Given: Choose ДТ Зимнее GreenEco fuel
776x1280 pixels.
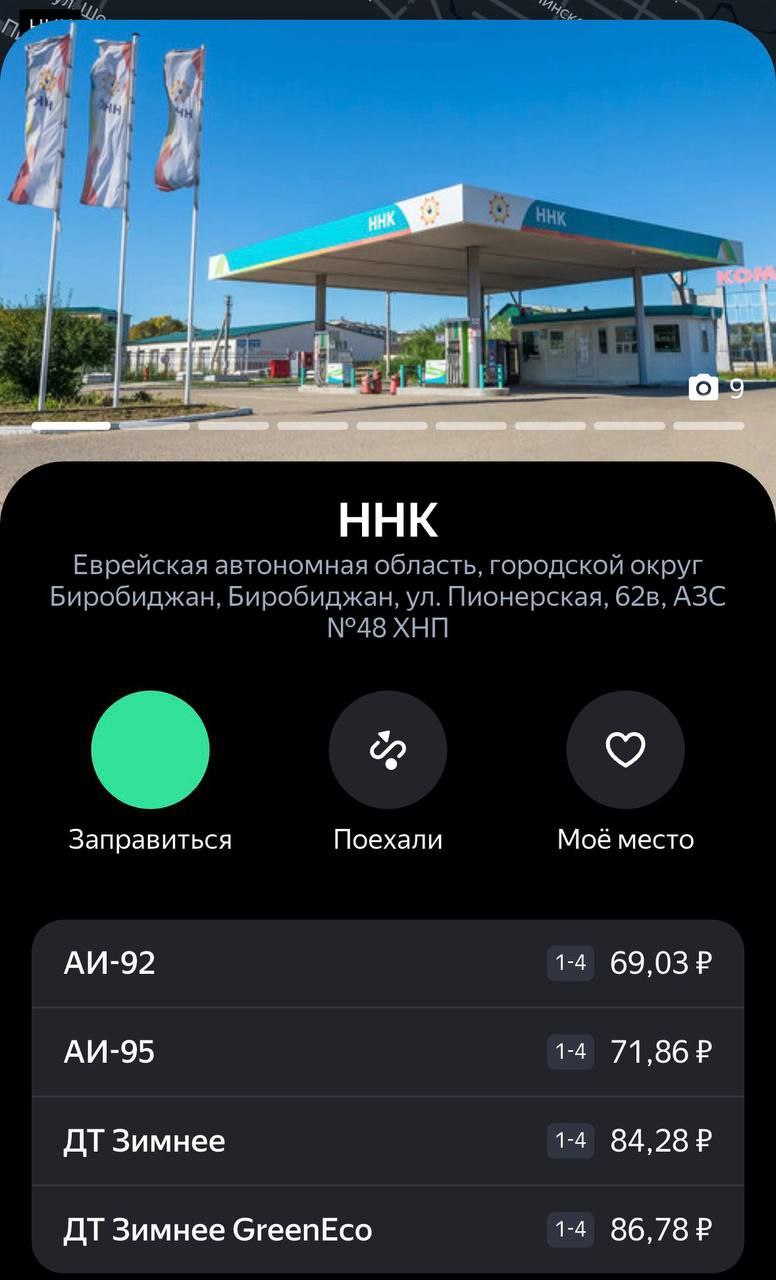Looking at the screenshot, I should (x=388, y=1229).
